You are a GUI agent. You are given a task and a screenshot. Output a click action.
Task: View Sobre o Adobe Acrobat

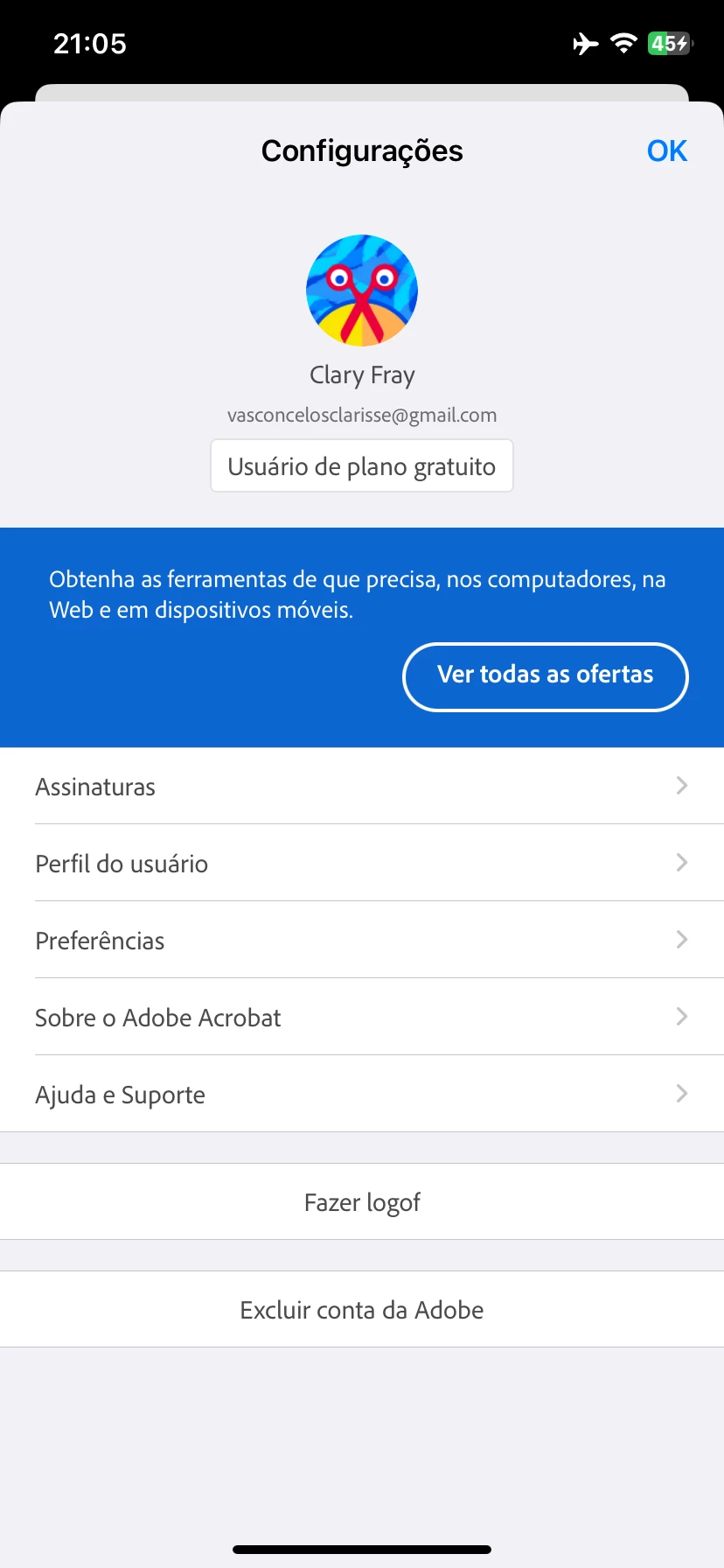point(362,1018)
